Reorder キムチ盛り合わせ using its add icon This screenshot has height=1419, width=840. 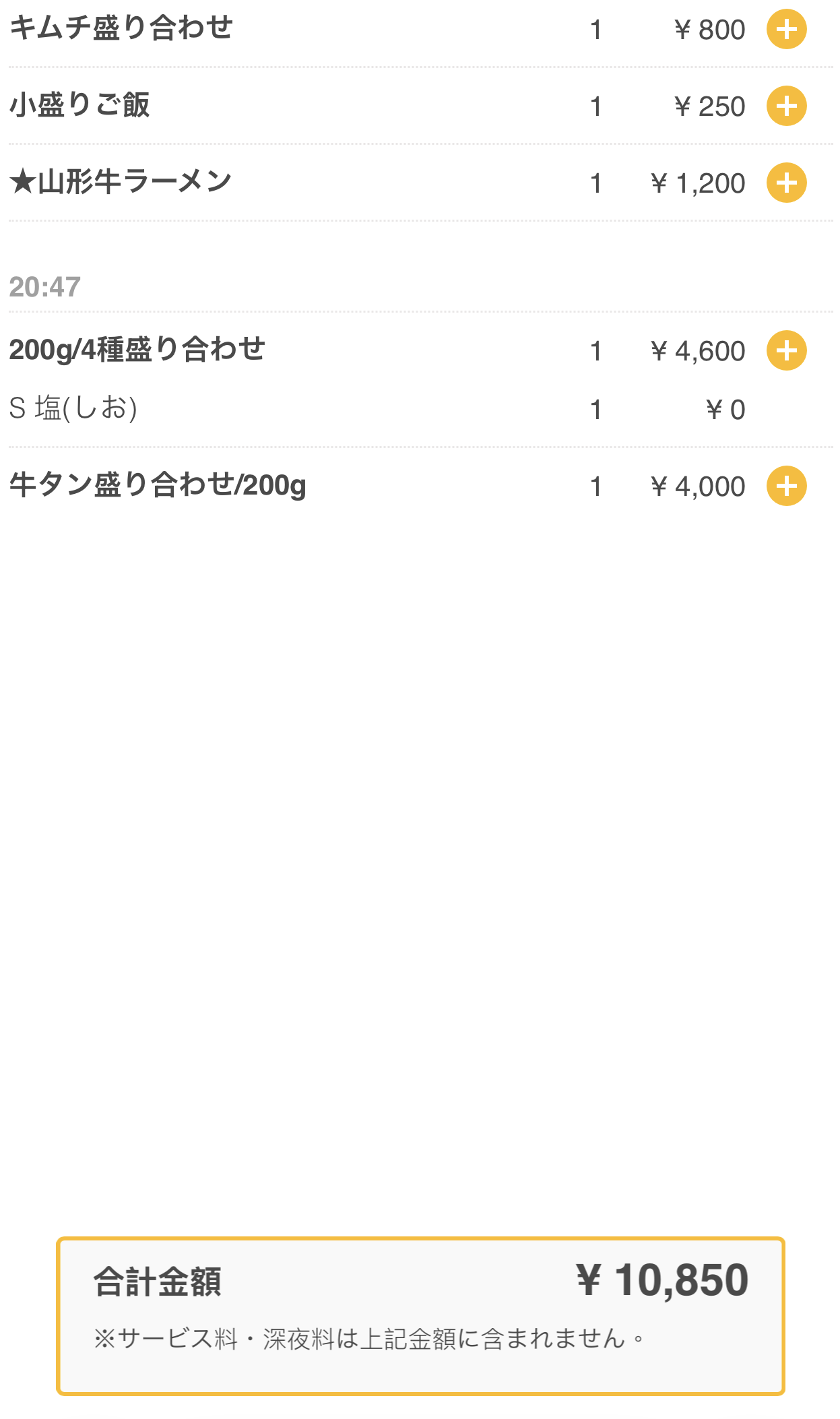(x=787, y=30)
